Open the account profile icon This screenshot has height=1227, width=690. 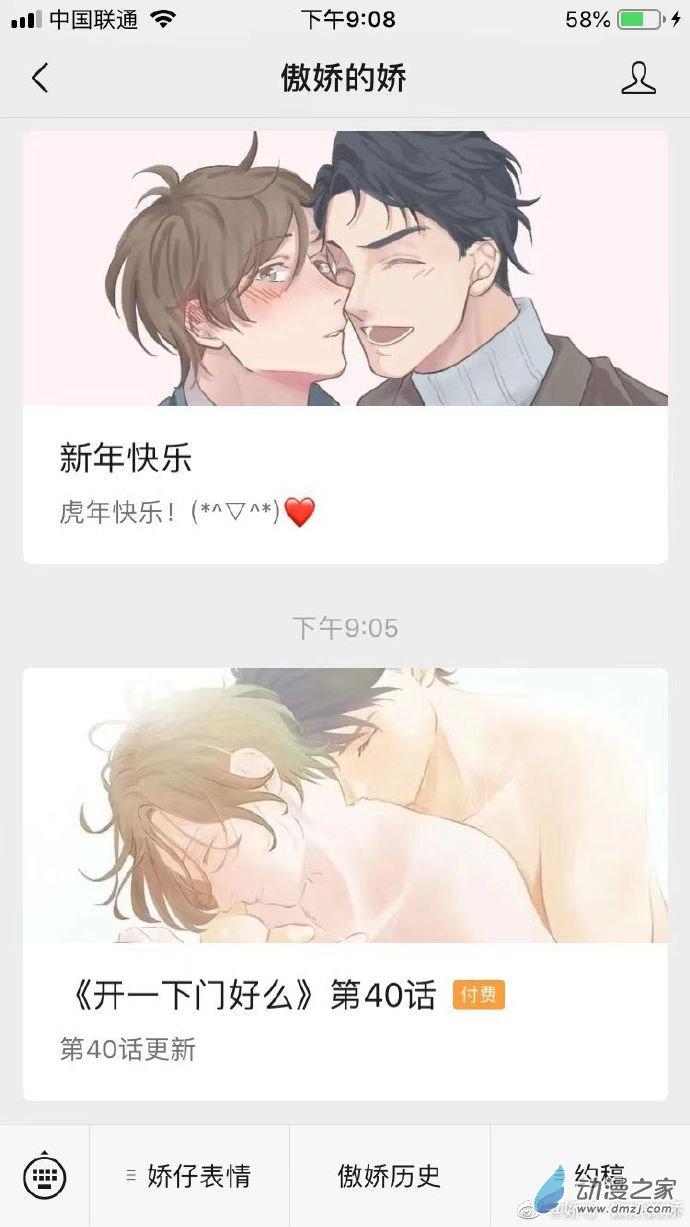(638, 78)
